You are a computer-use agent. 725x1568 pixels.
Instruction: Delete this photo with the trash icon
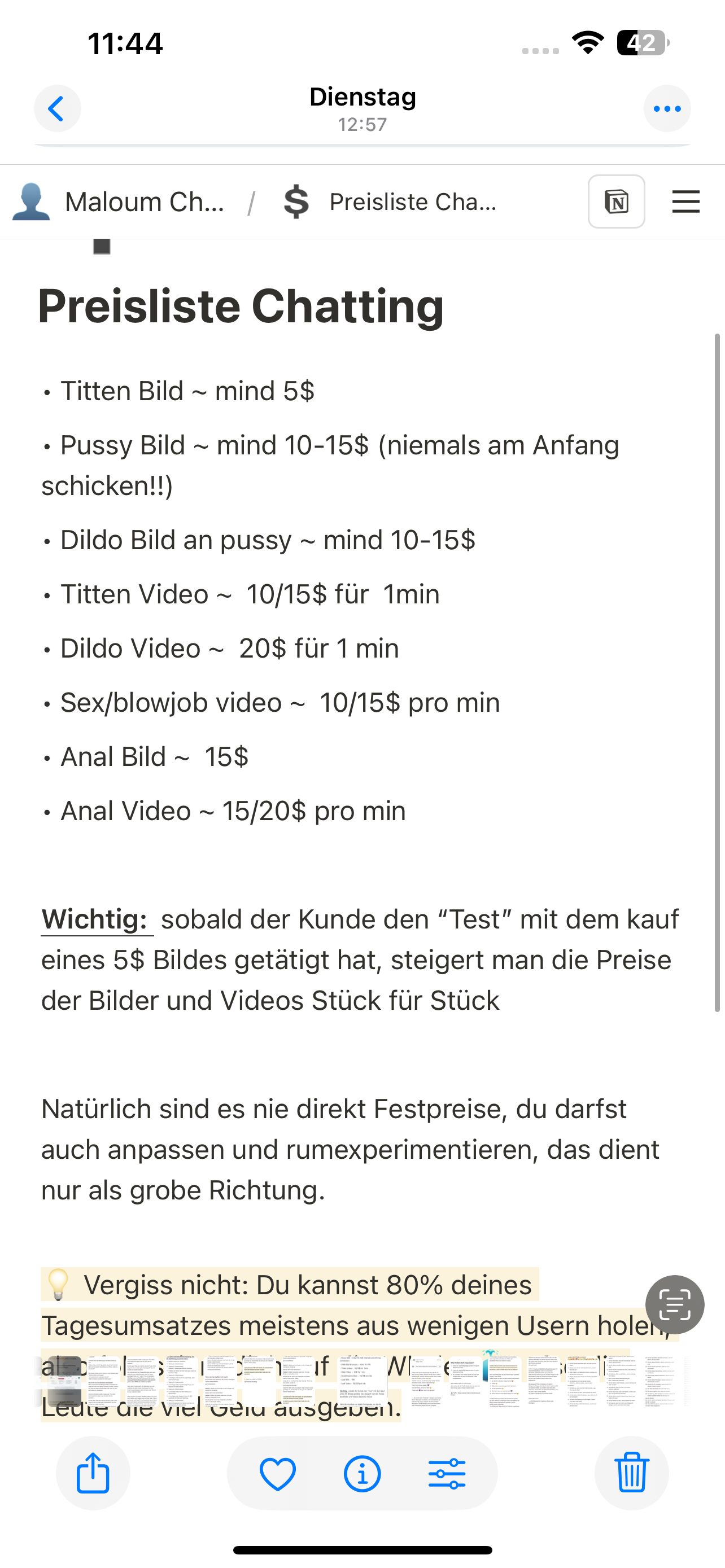click(x=631, y=1473)
